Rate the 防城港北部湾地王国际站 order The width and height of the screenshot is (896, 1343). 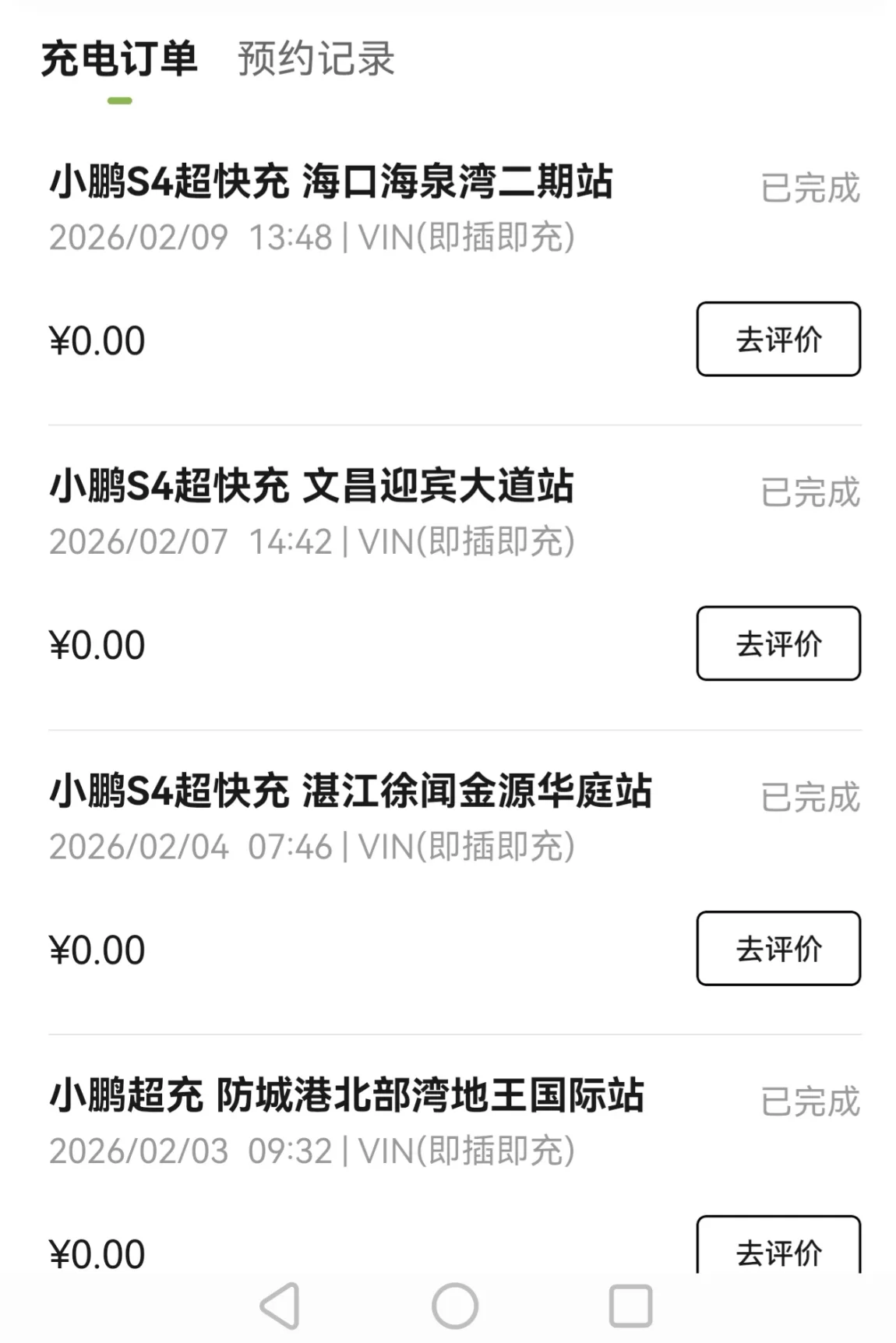coord(778,1250)
